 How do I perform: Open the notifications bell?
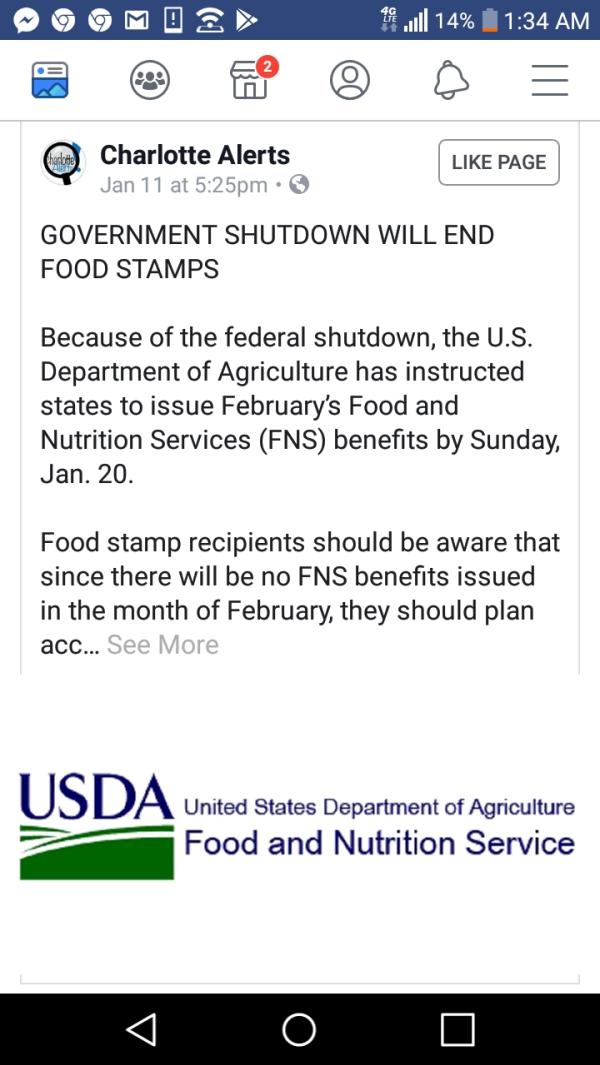451,80
